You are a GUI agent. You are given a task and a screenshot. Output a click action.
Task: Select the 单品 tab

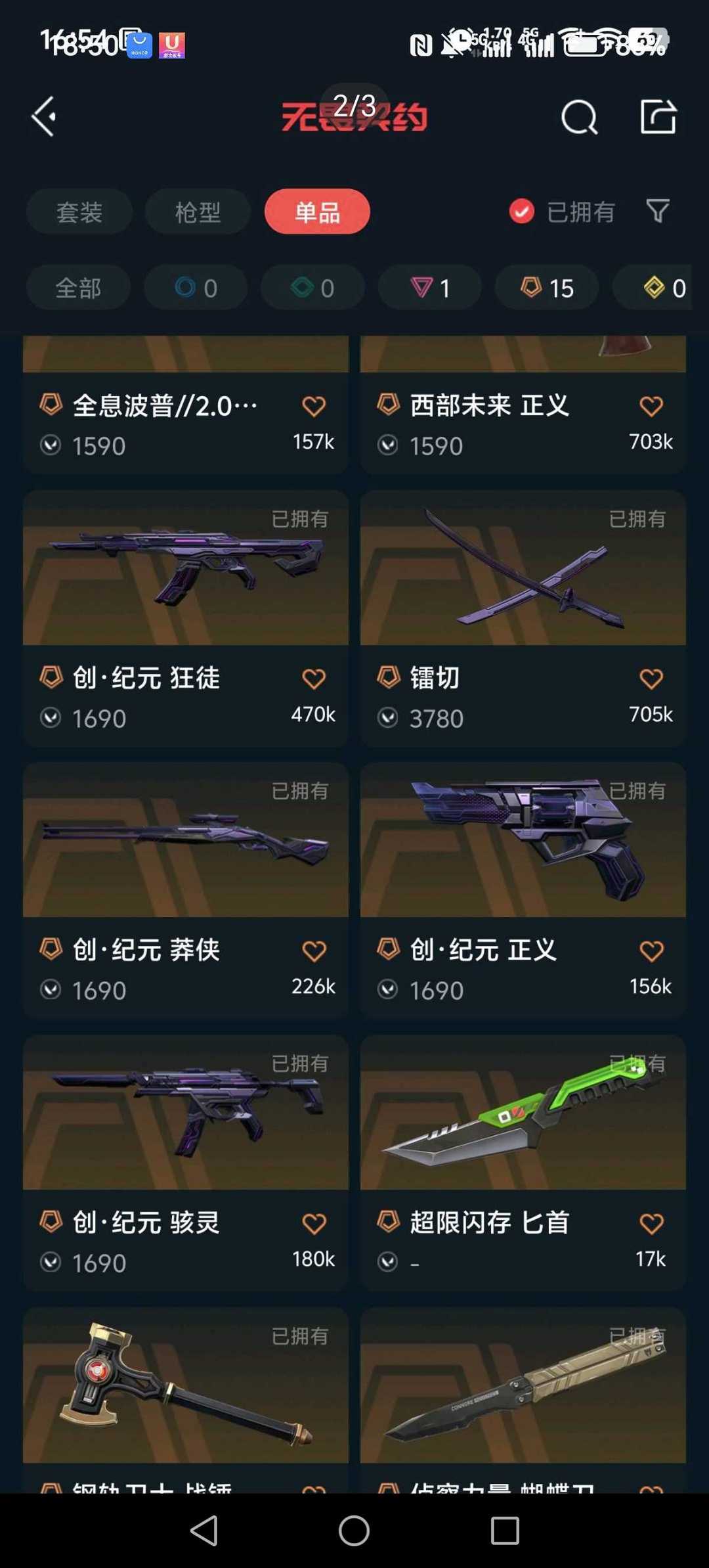tap(317, 212)
